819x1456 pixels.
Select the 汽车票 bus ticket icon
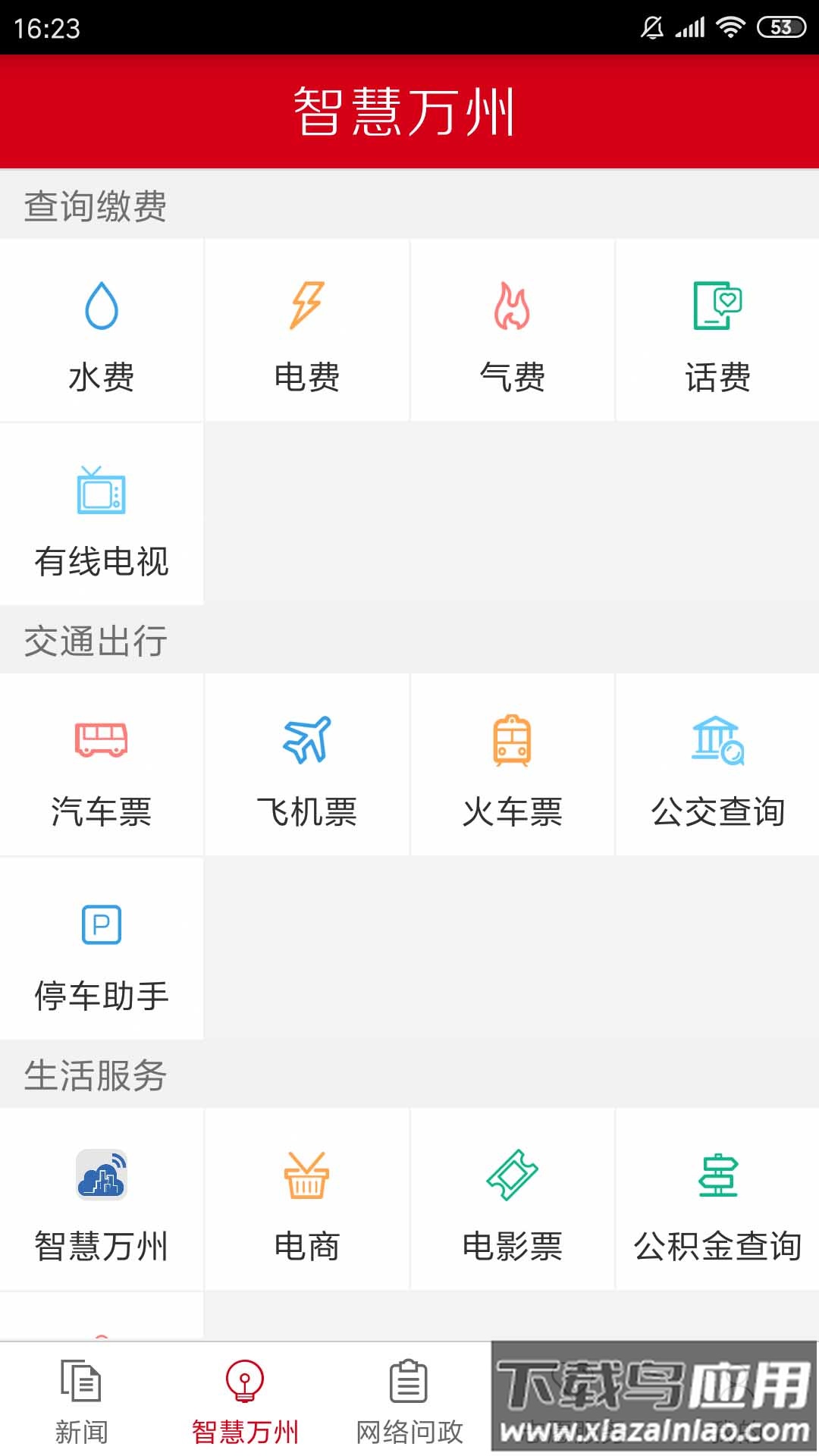point(102,766)
